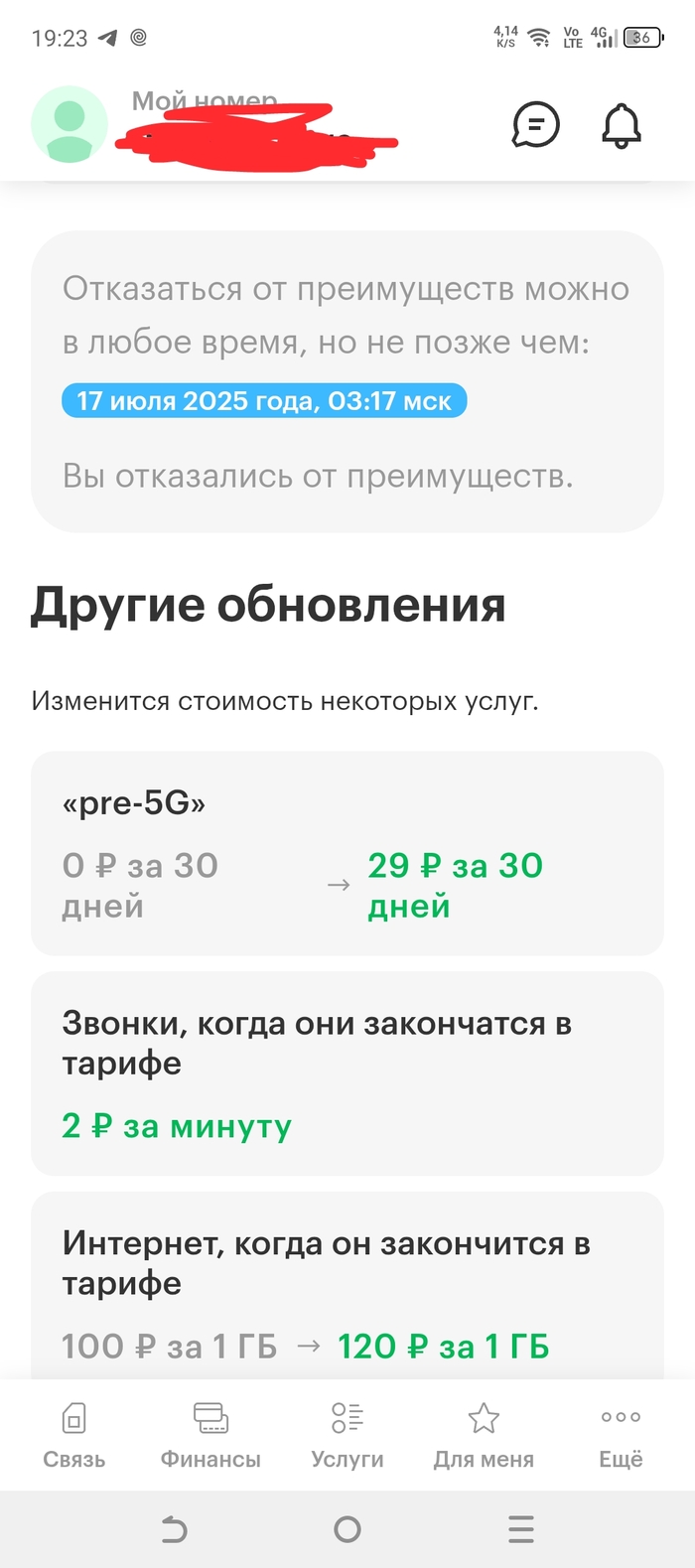
Task: Open the notifications bell
Action: click(622, 125)
